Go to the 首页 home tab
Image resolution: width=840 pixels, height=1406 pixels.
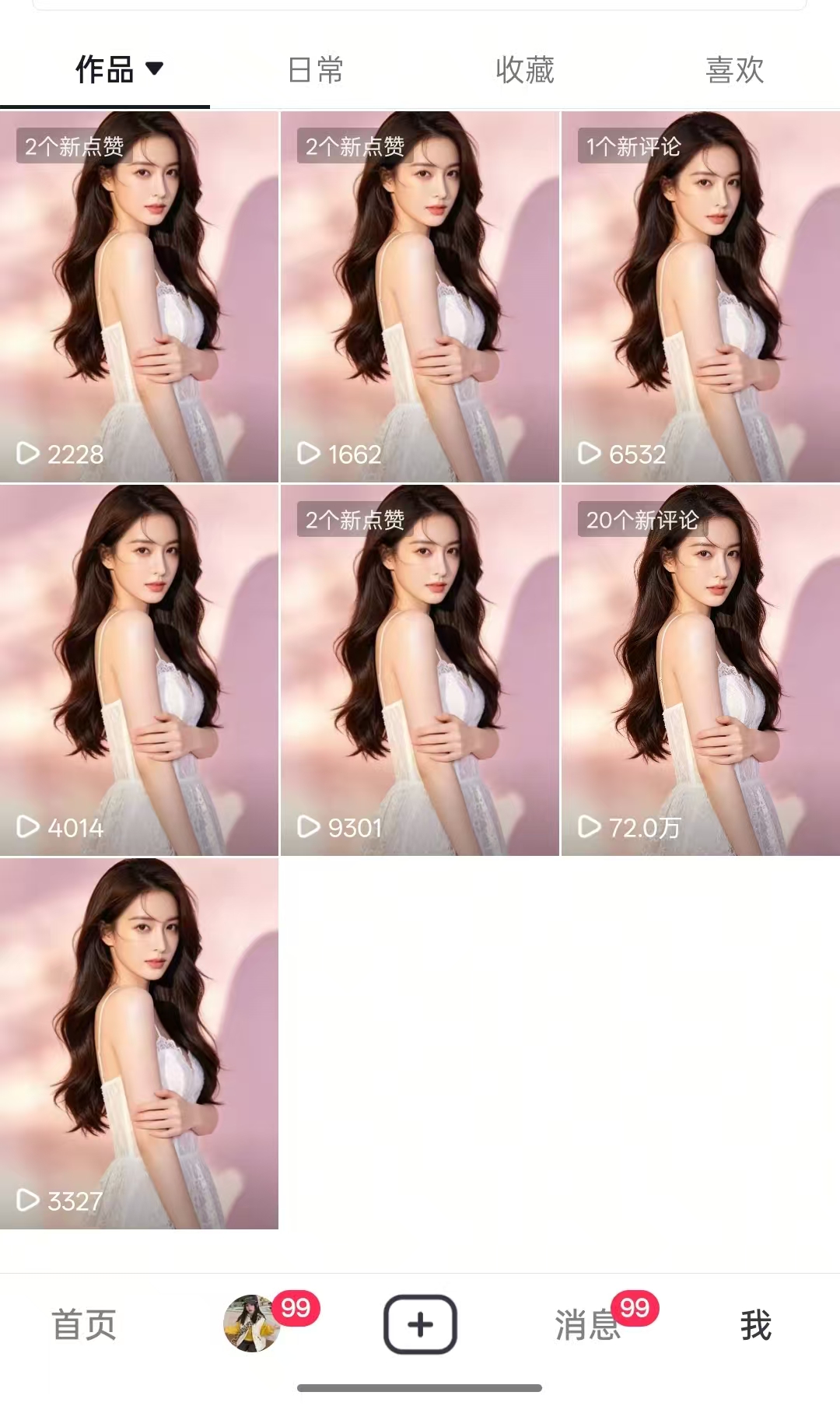coord(84,1324)
